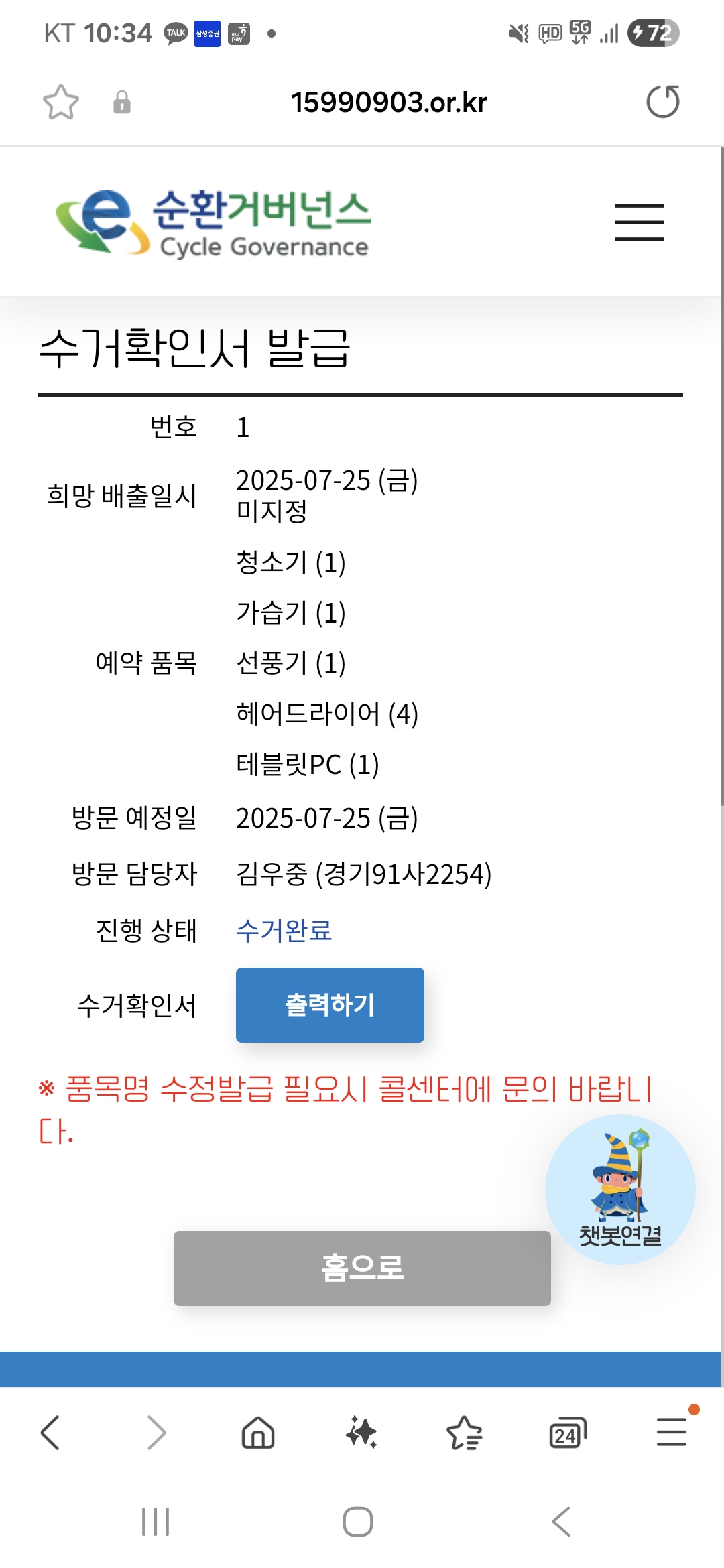Go to the previous page in browser toolbar
This screenshot has width=724, height=1568.
coord(51,1433)
